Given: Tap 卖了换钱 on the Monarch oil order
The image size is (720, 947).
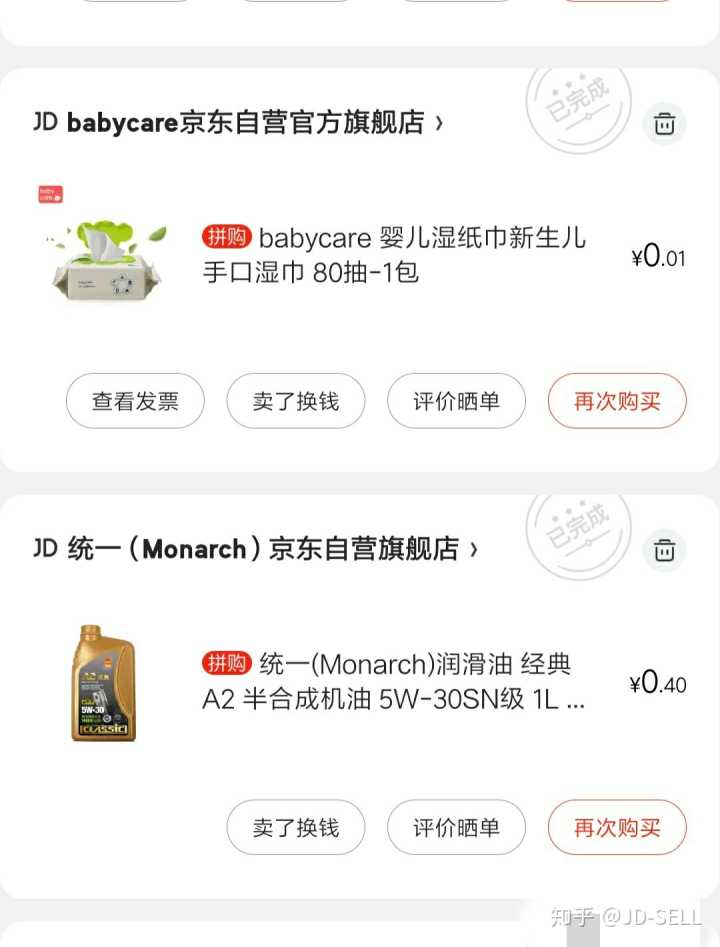Looking at the screenshot, I should point(296,827).
